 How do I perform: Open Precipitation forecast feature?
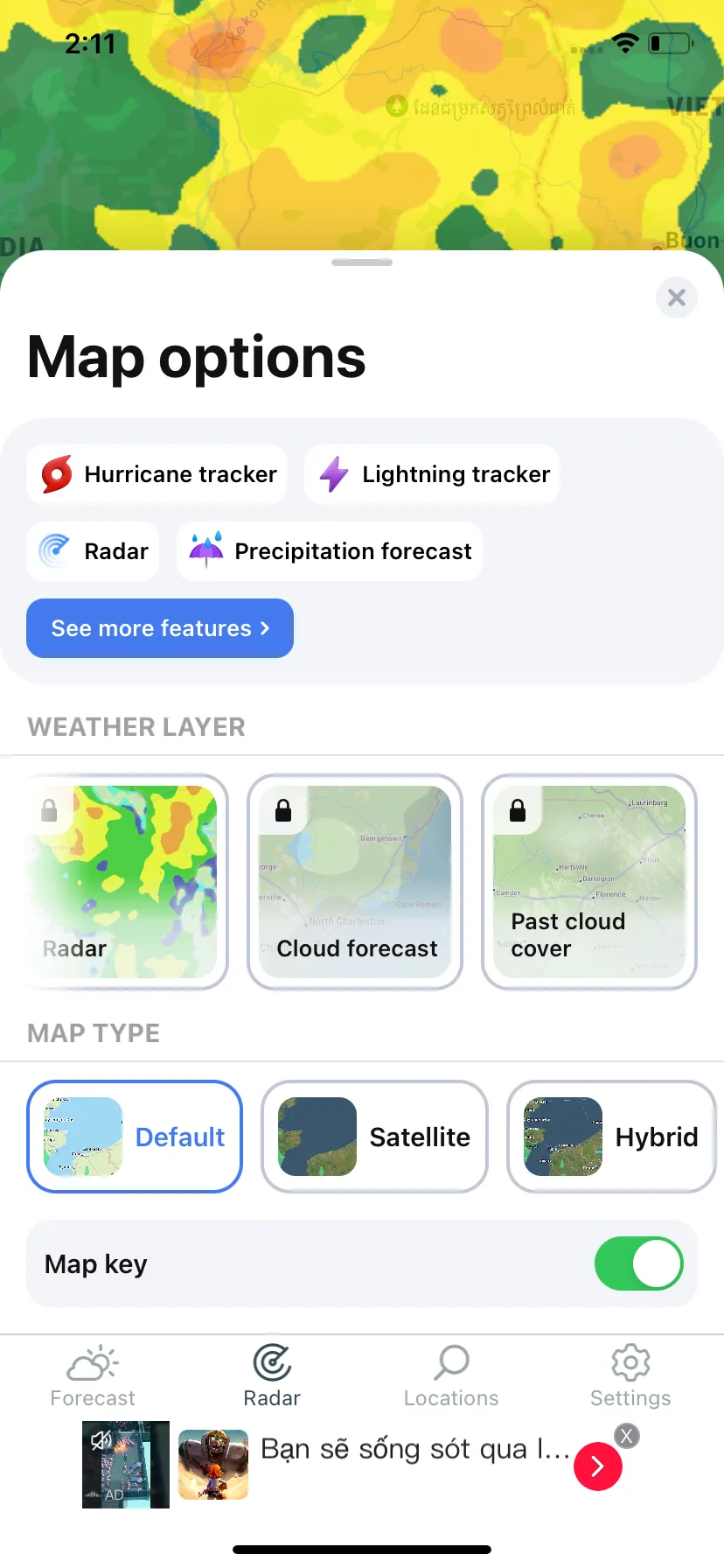coord(330,551)
